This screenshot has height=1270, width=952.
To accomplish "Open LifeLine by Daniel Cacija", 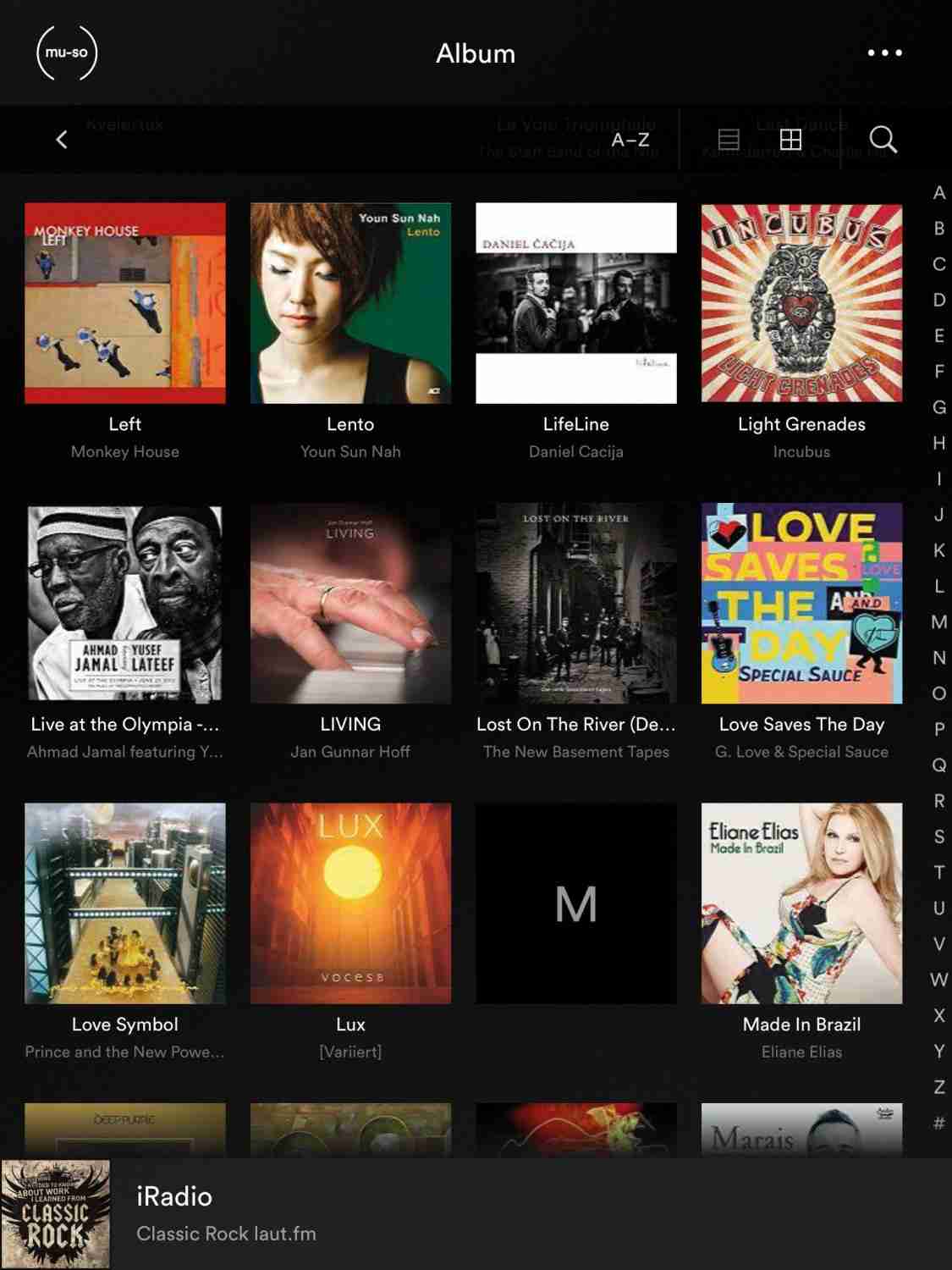I will (x=576, y=303).
